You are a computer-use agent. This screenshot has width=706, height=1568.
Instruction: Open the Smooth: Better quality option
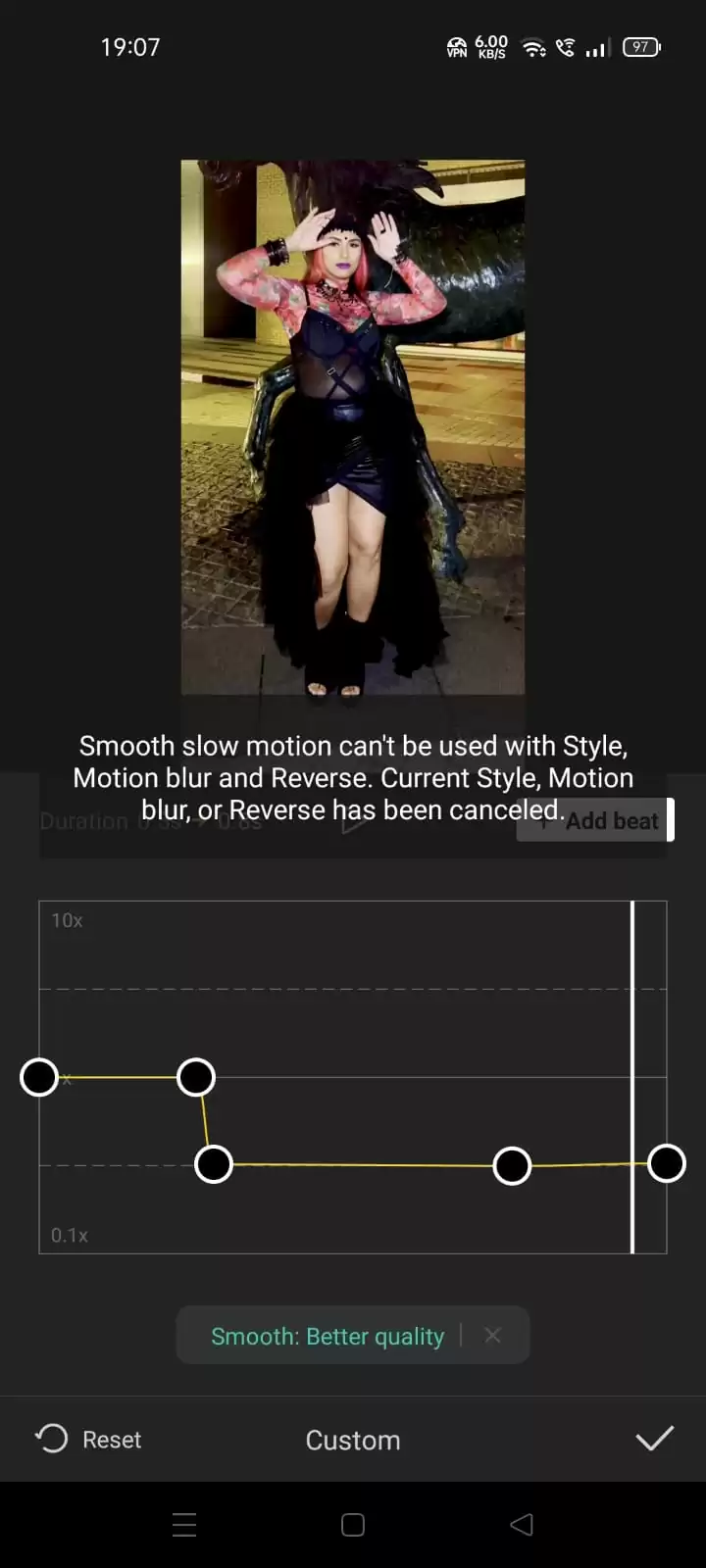[x=327, y=1336]
